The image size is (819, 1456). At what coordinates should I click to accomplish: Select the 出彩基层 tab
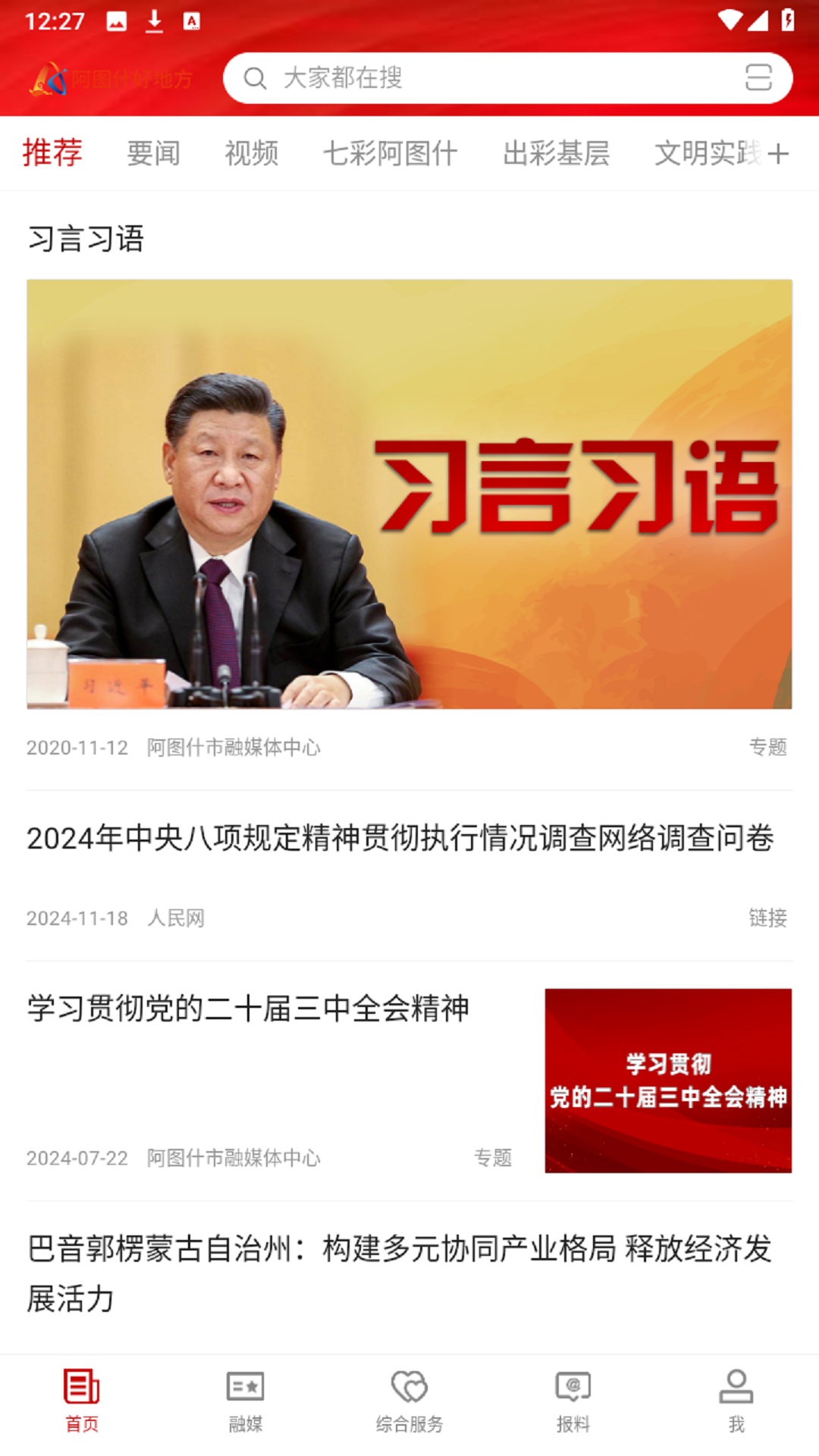coord(556,153)
